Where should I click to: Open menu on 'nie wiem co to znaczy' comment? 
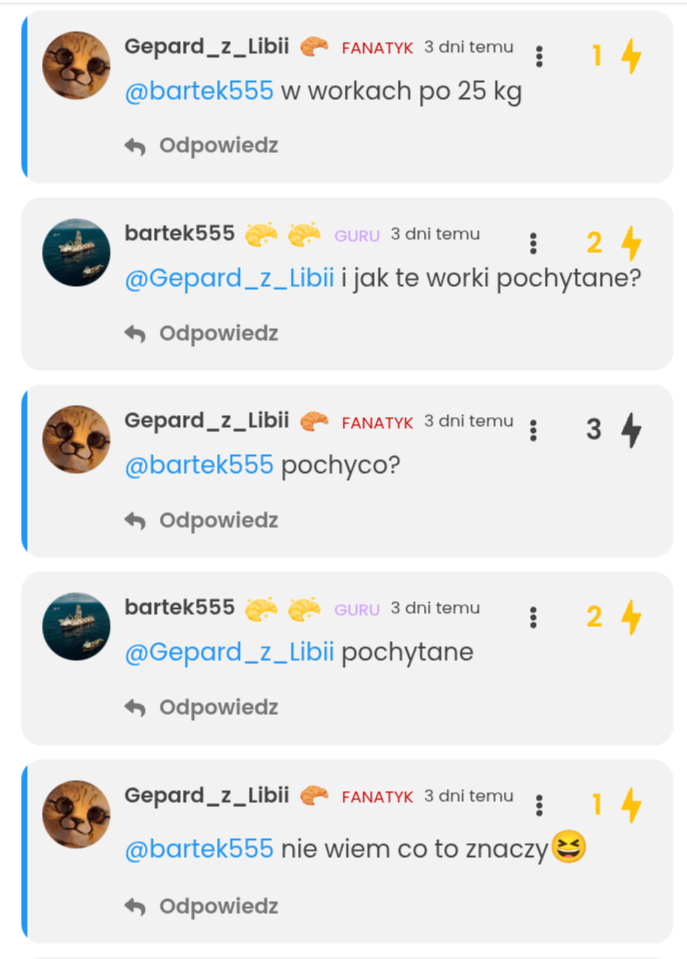pyautogui.click(x=539, y=805)
